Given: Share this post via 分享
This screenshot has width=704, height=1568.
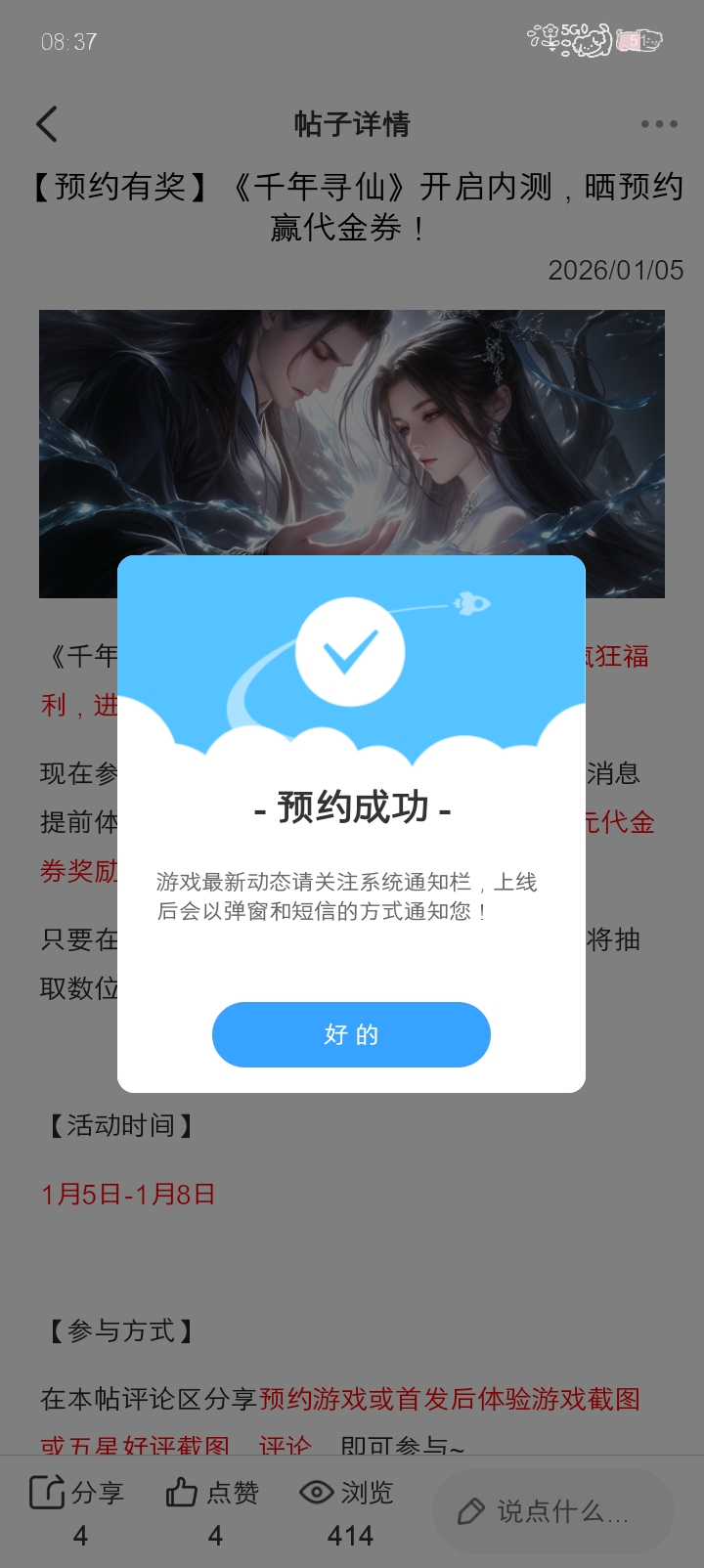Looking at the screenshot, I should [78, 1493].
